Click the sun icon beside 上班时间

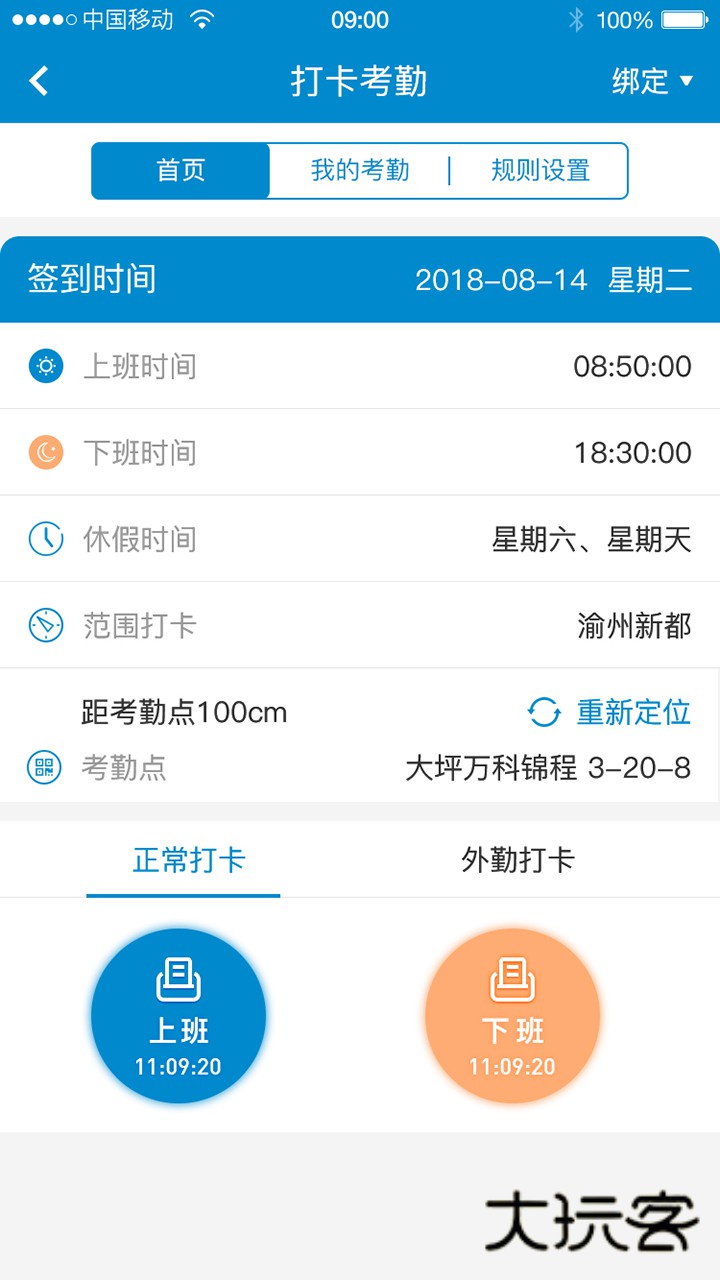pos(45,366)
